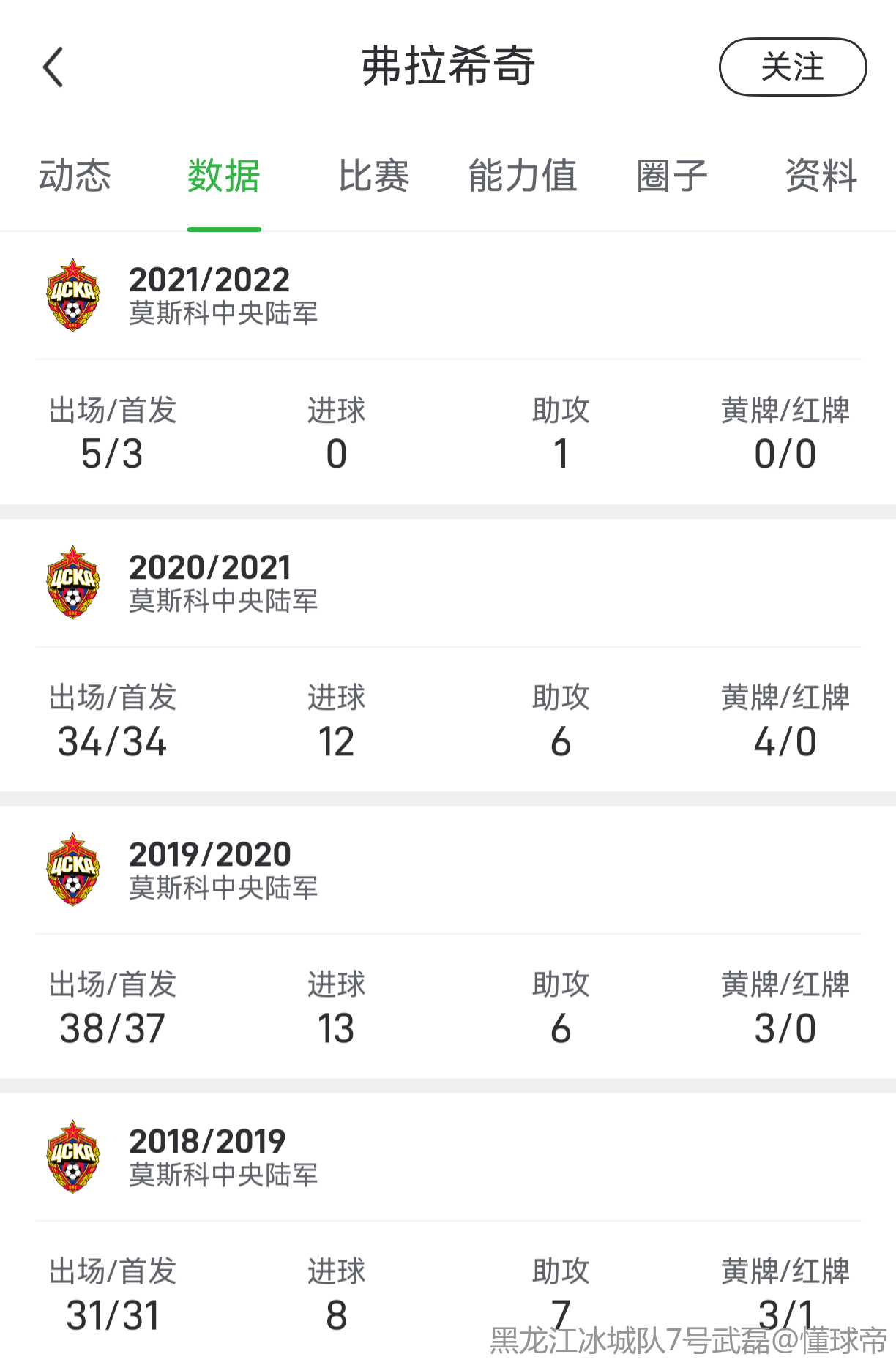Go back using the top-left arrow
The width and height of the screenshot is (896, 1365).
53,67
